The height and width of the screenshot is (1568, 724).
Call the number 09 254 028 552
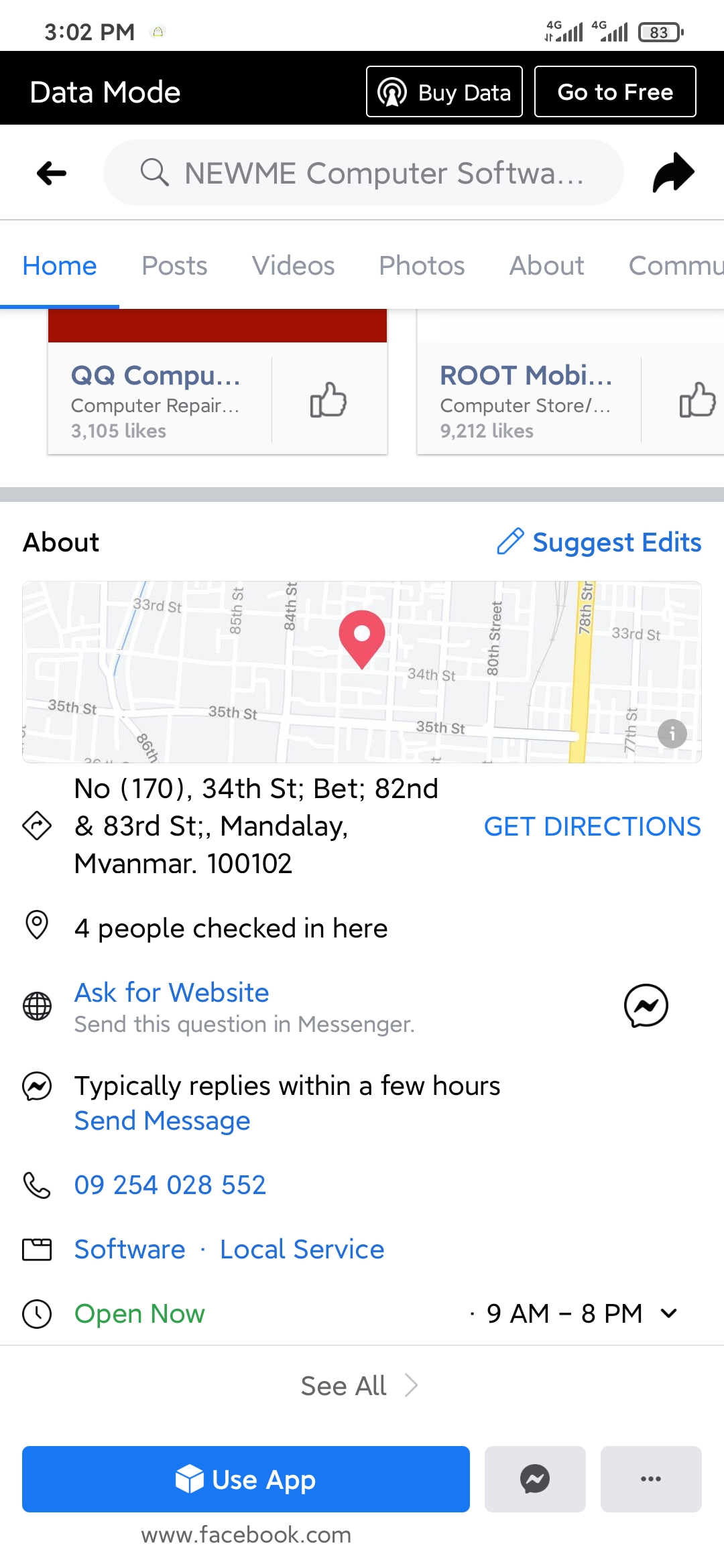pos(170,1185)
